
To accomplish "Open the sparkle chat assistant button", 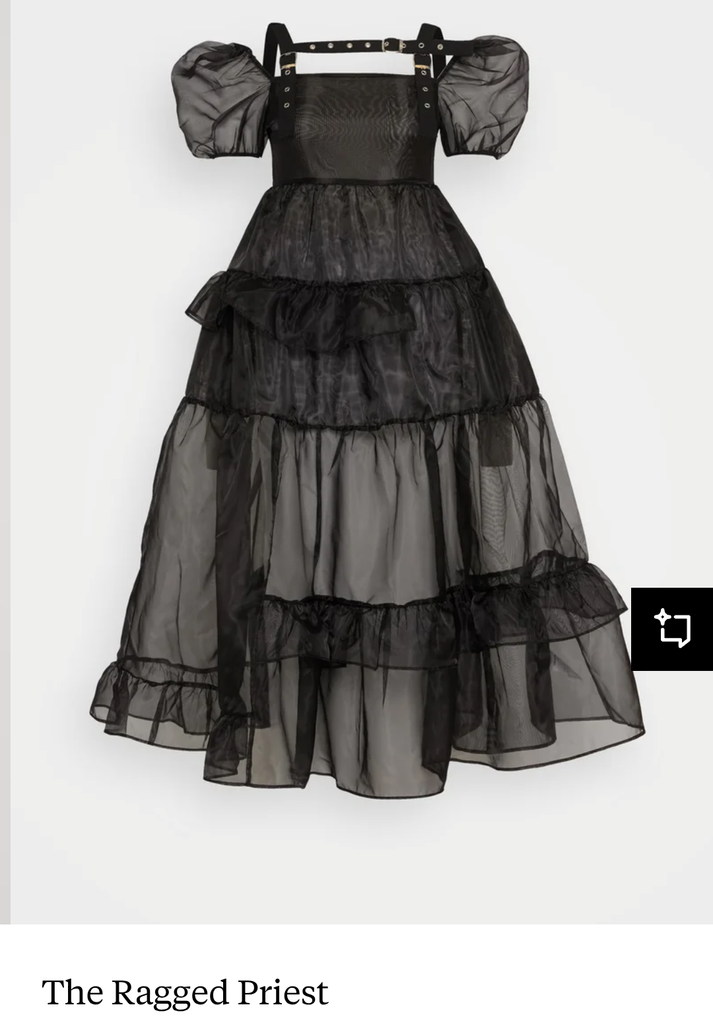I will (x=672, y=629).
